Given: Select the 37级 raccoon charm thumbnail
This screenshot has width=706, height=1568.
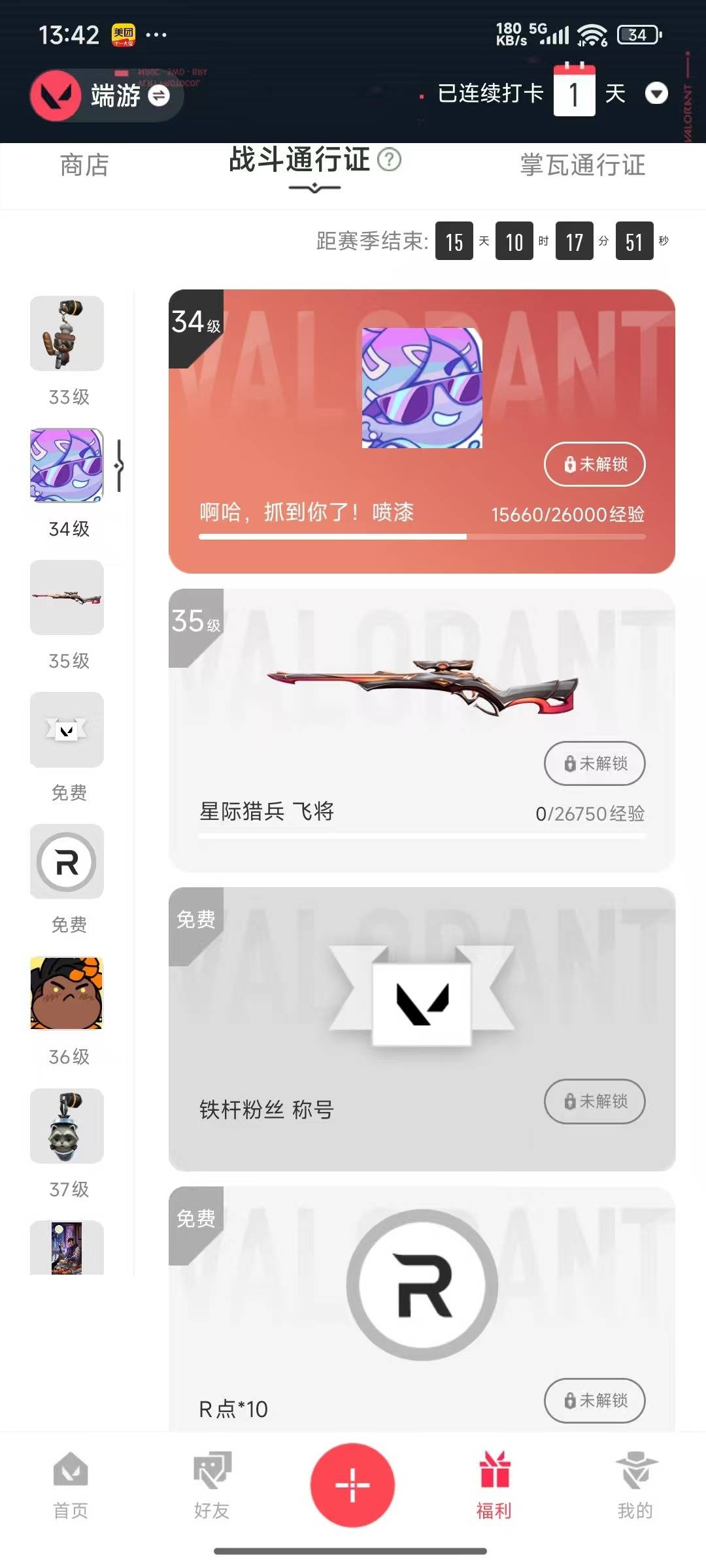Looking at the screenshot, I should tap(67, 1126).
